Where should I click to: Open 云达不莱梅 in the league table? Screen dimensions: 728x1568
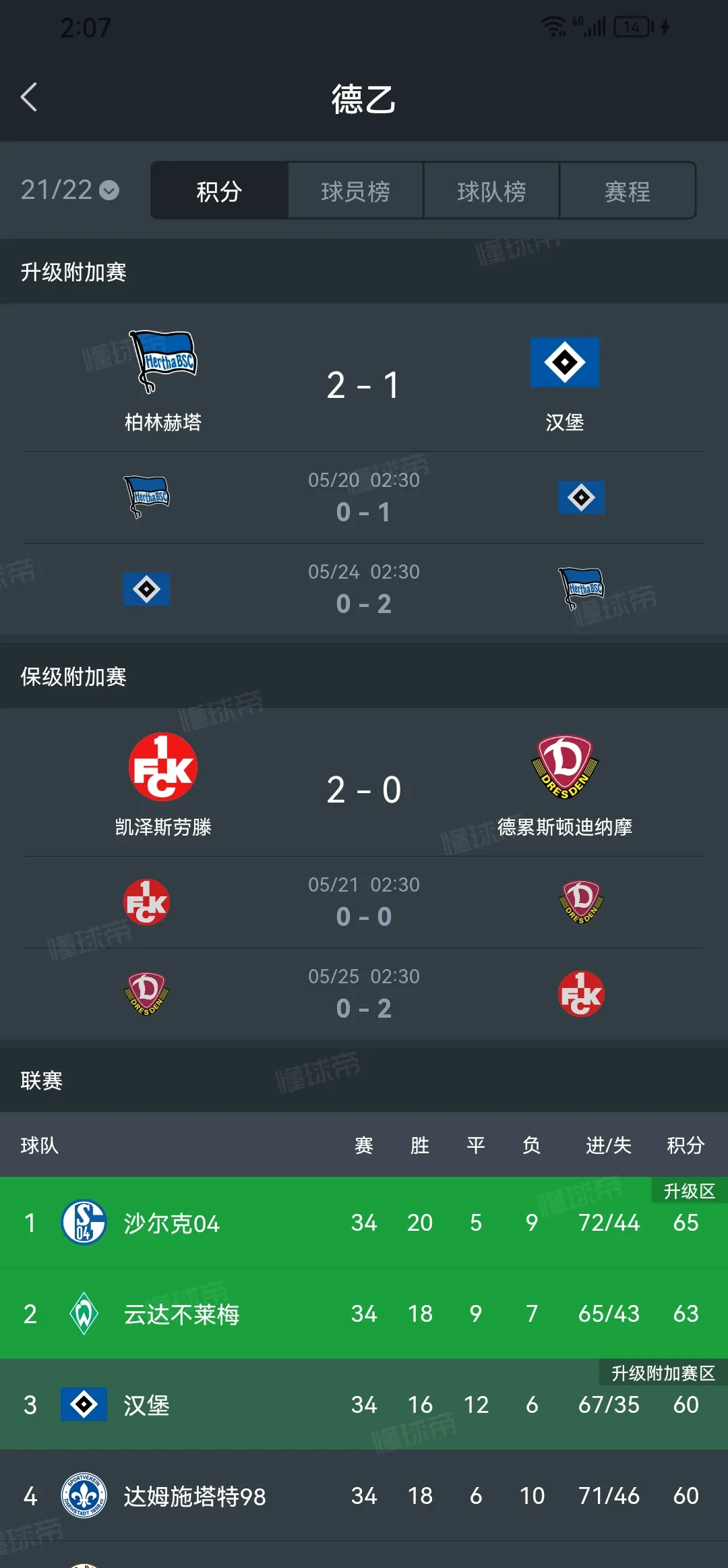181,1314
